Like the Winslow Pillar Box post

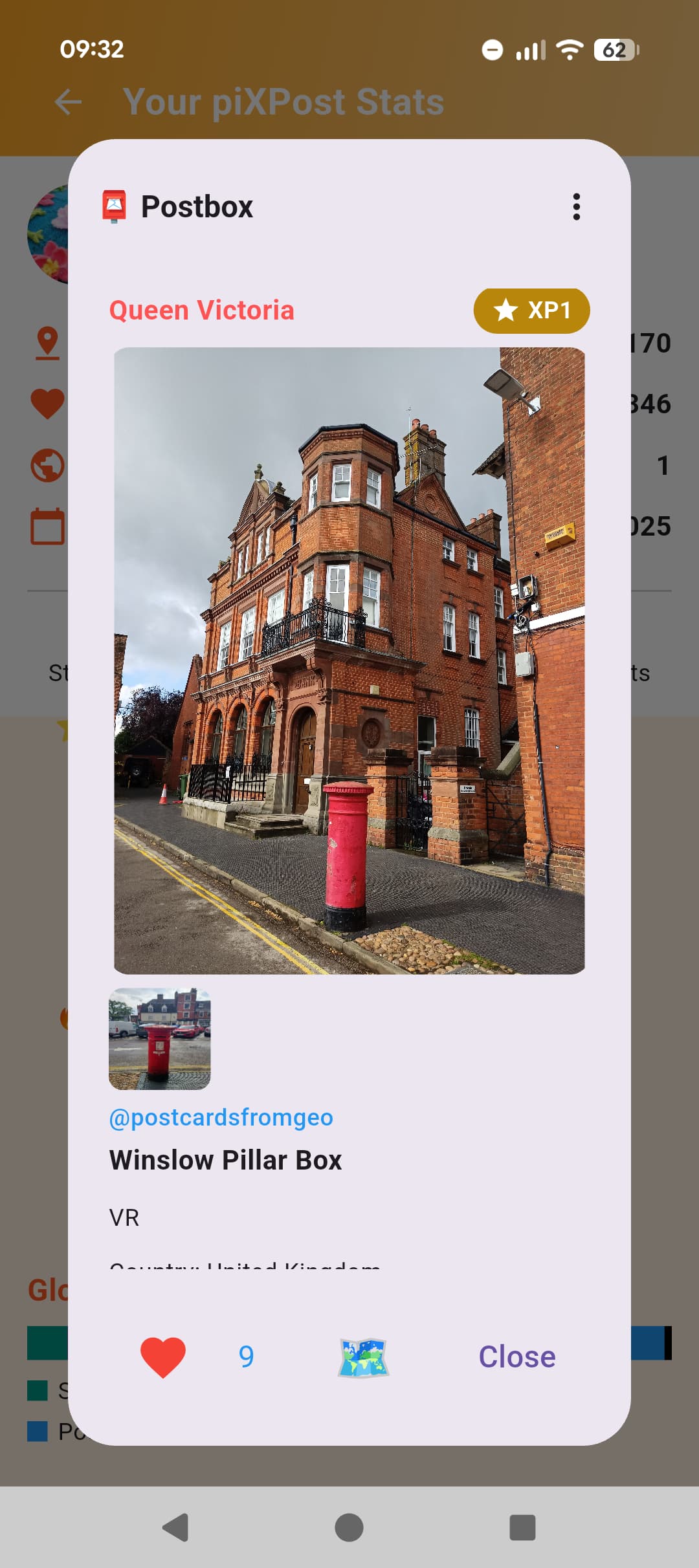pos(163,1356)
